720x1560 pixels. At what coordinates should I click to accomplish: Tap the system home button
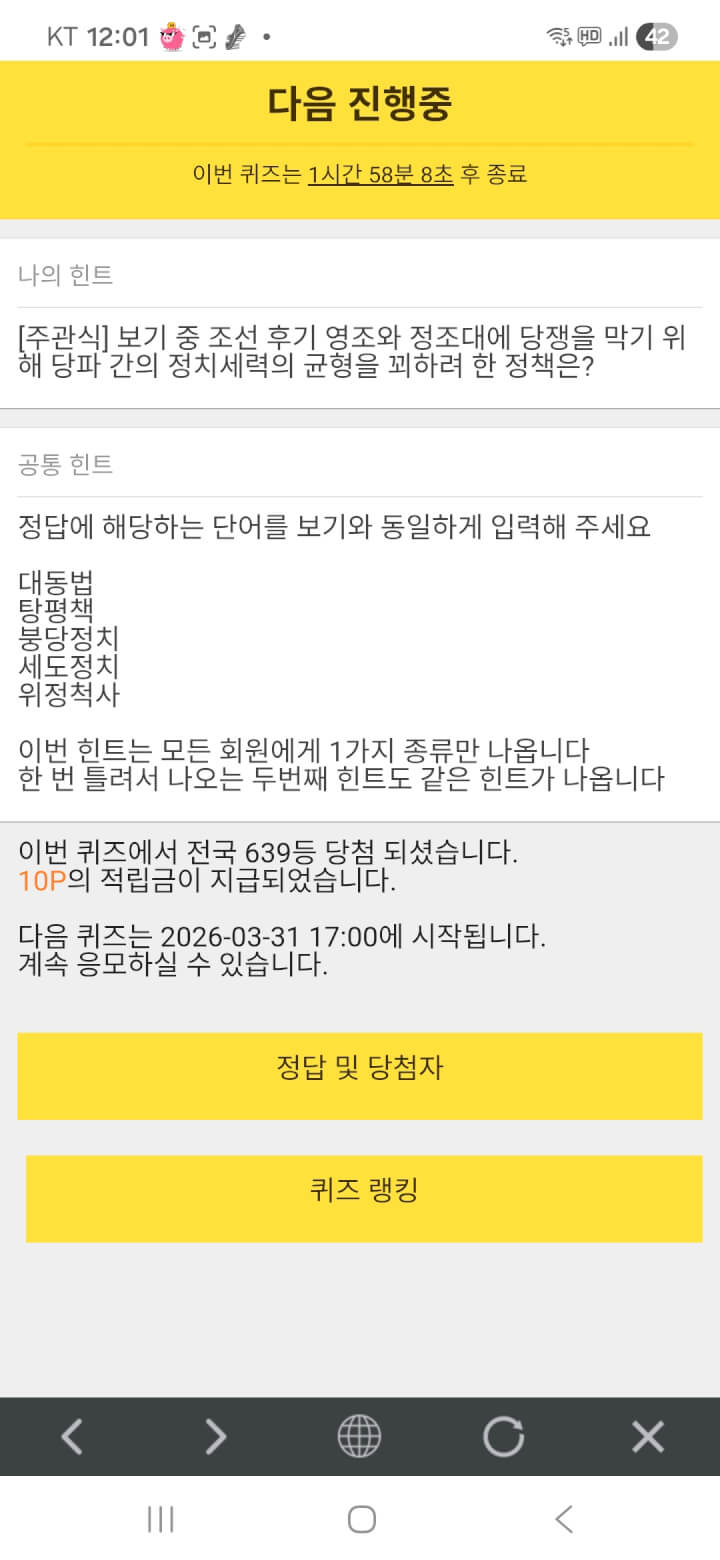click(361, 1520)
